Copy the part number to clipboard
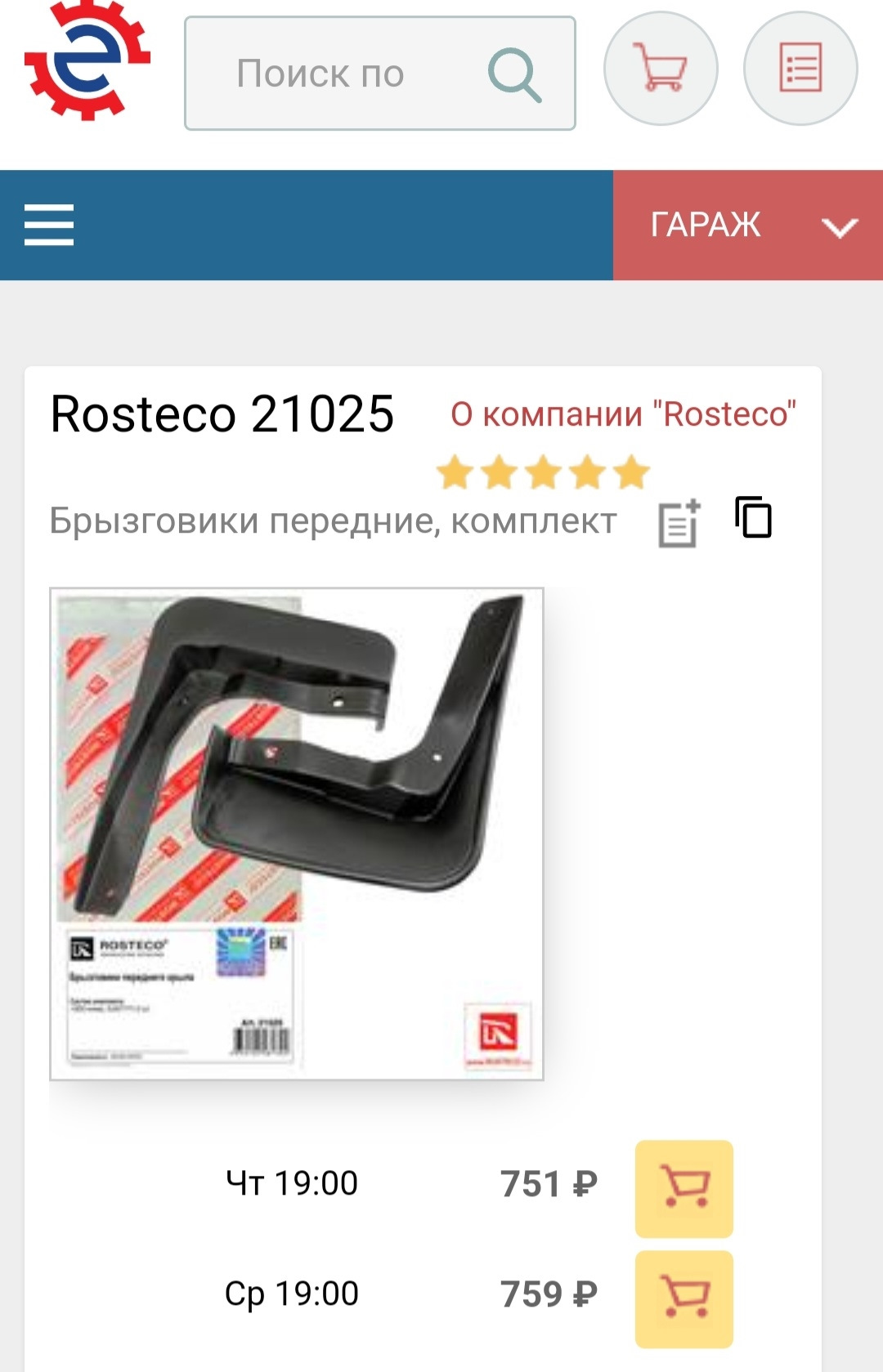 753,517
